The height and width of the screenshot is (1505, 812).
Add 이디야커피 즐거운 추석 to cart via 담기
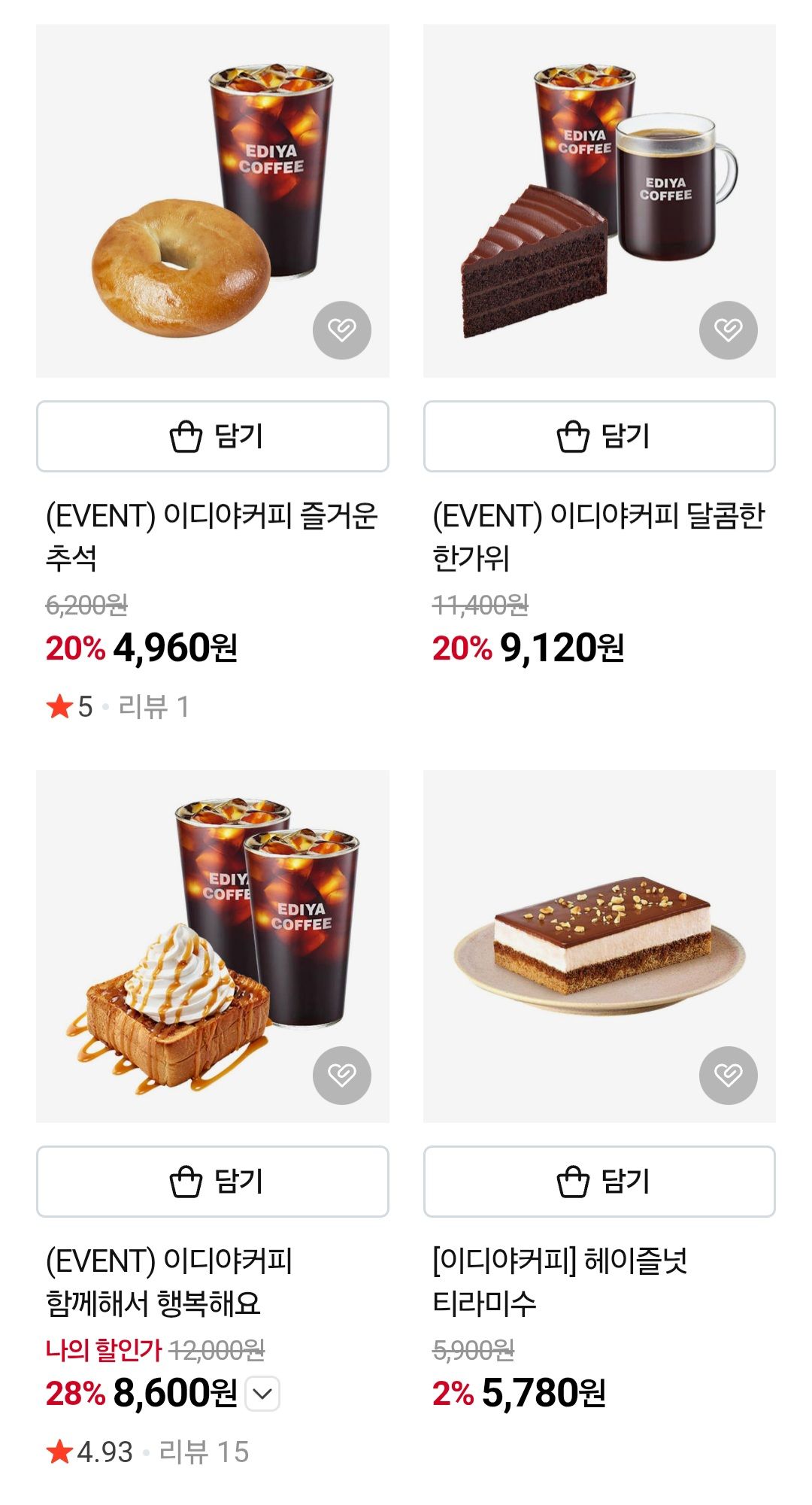click(x=213, y=436)
